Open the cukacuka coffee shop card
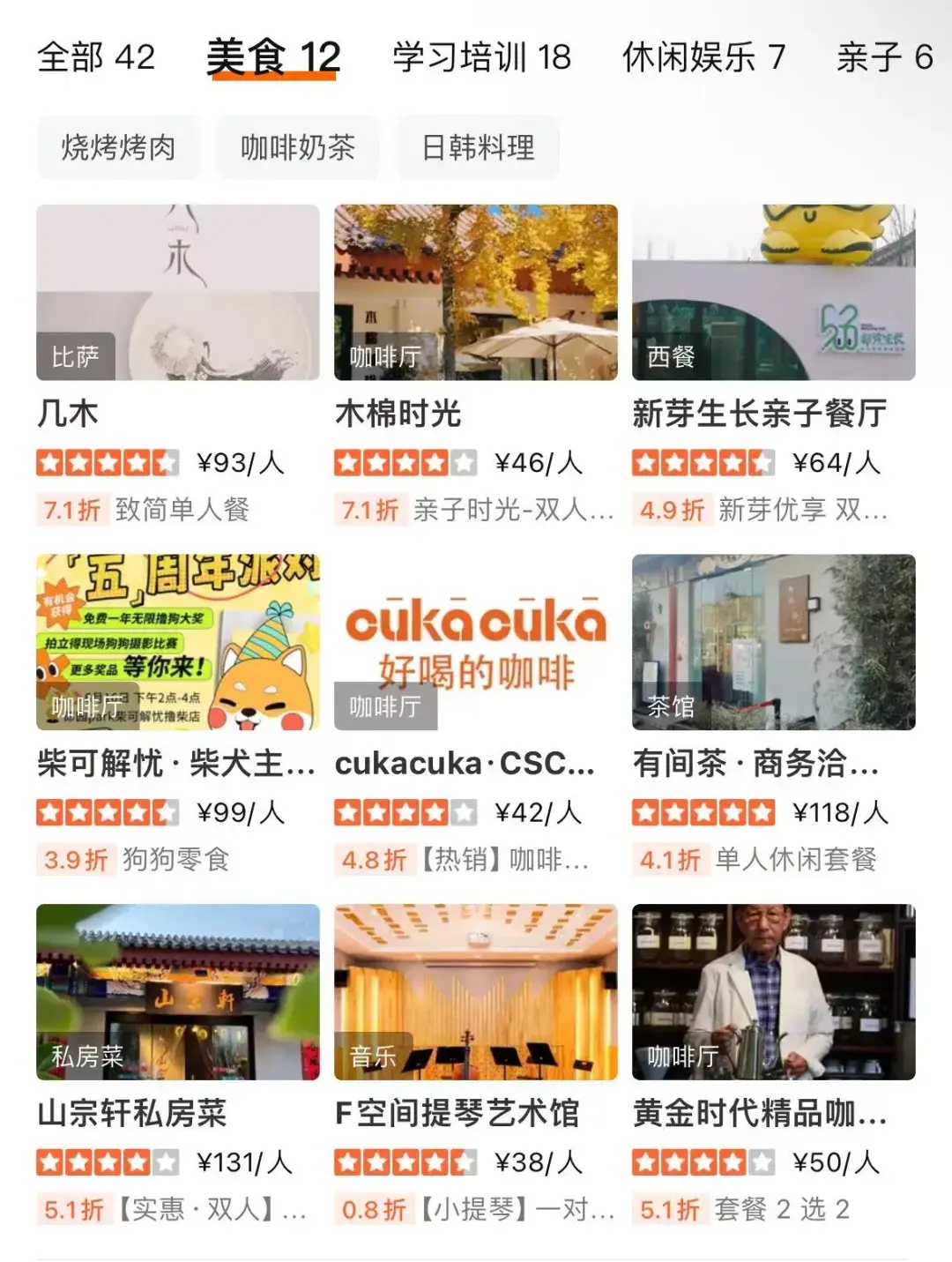952x1262 pixels. 475,642
